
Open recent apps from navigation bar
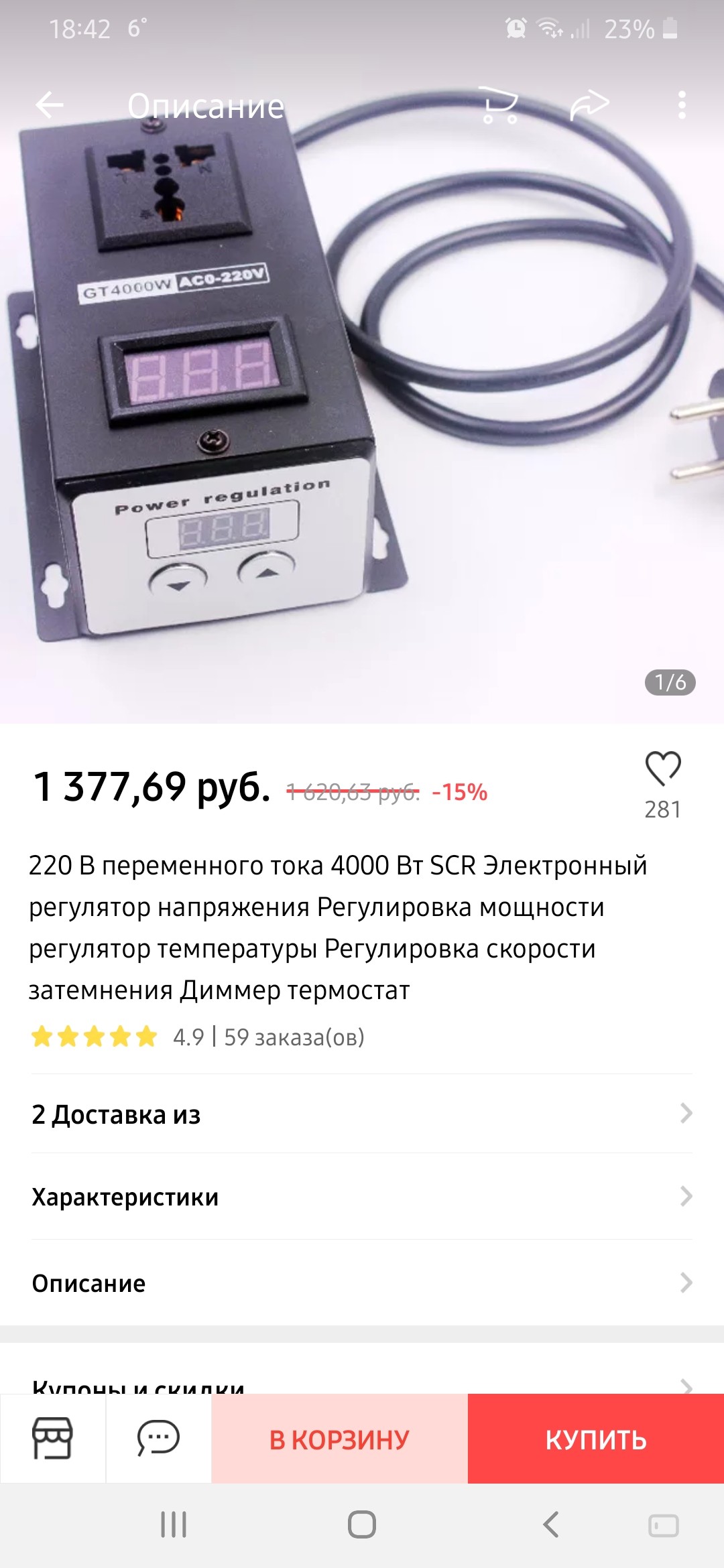(x=174, y=1524)
